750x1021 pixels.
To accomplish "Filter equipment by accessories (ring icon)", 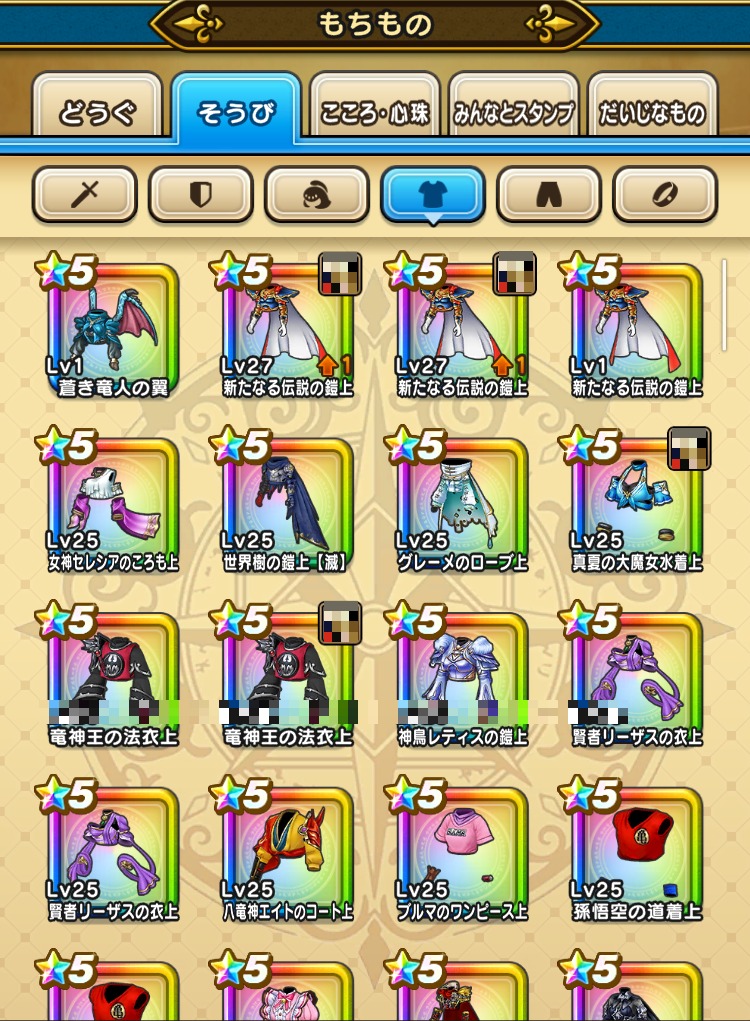I will point(665,194).
